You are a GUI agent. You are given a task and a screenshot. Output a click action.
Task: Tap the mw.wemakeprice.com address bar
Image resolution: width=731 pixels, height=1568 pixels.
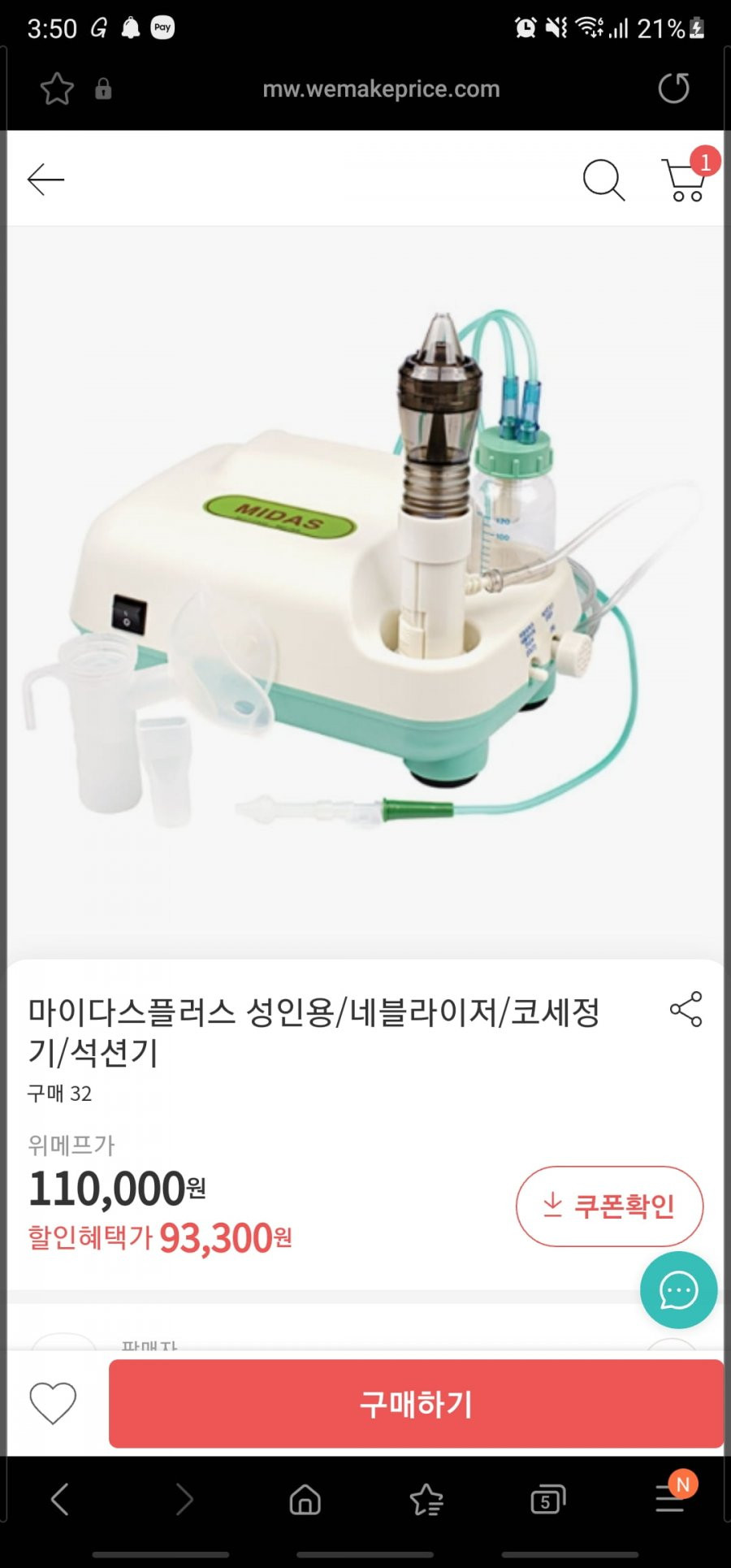(x=381, y=89)
